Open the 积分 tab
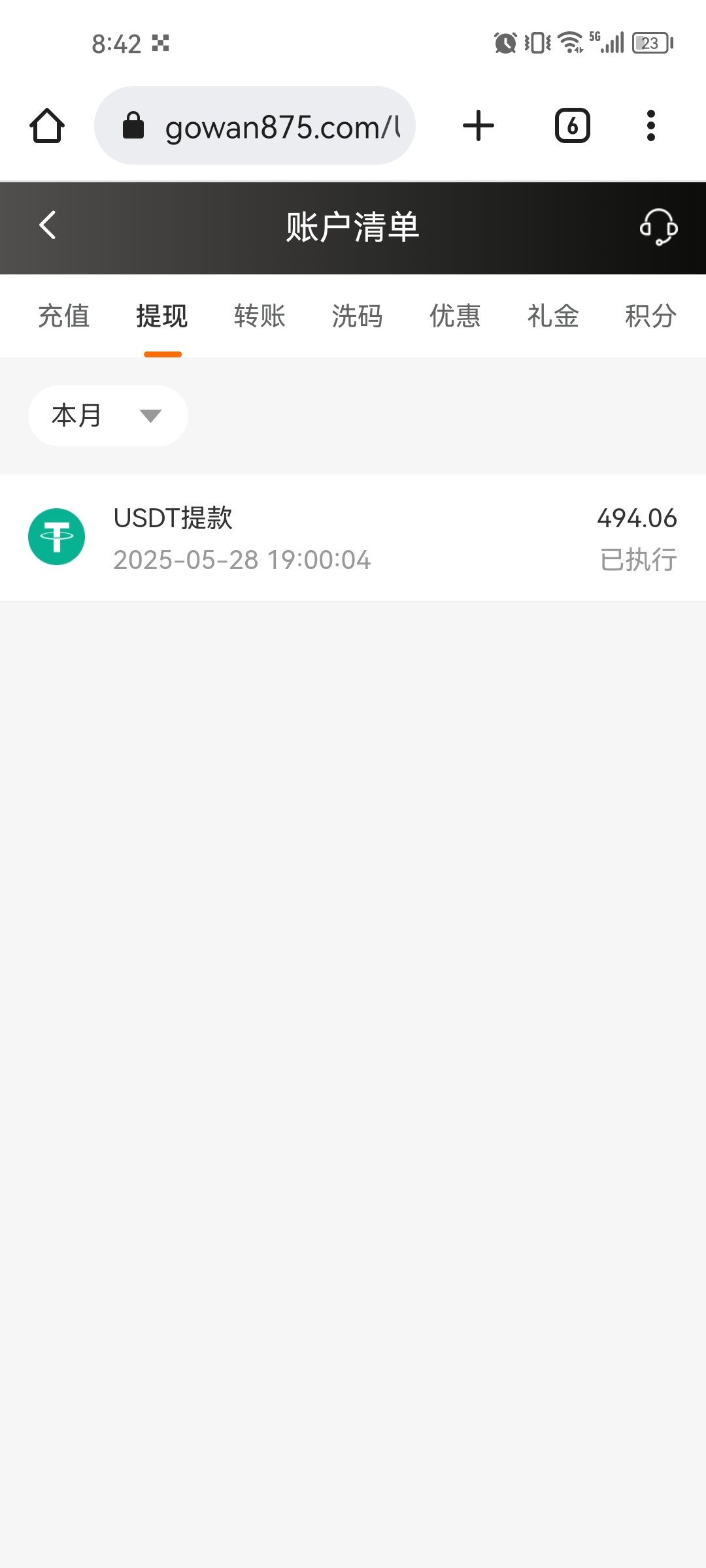 (650, 316)
